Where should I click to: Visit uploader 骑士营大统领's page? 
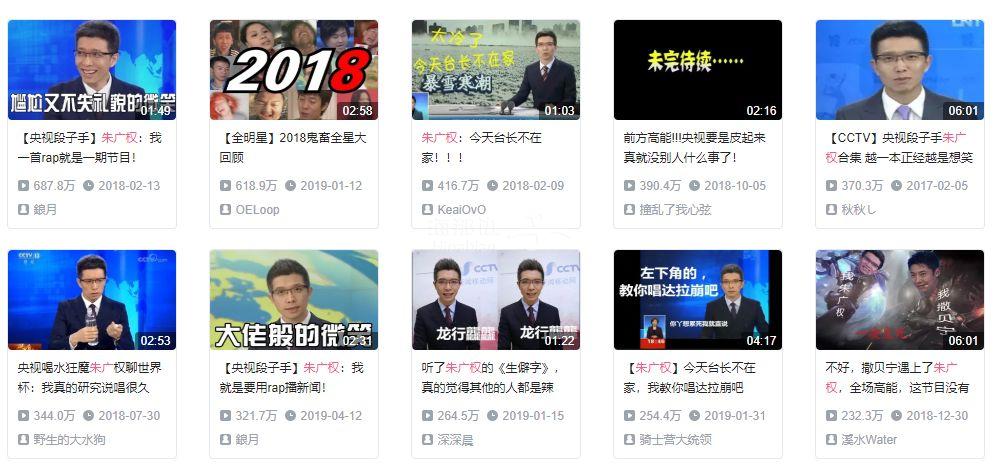675,440
